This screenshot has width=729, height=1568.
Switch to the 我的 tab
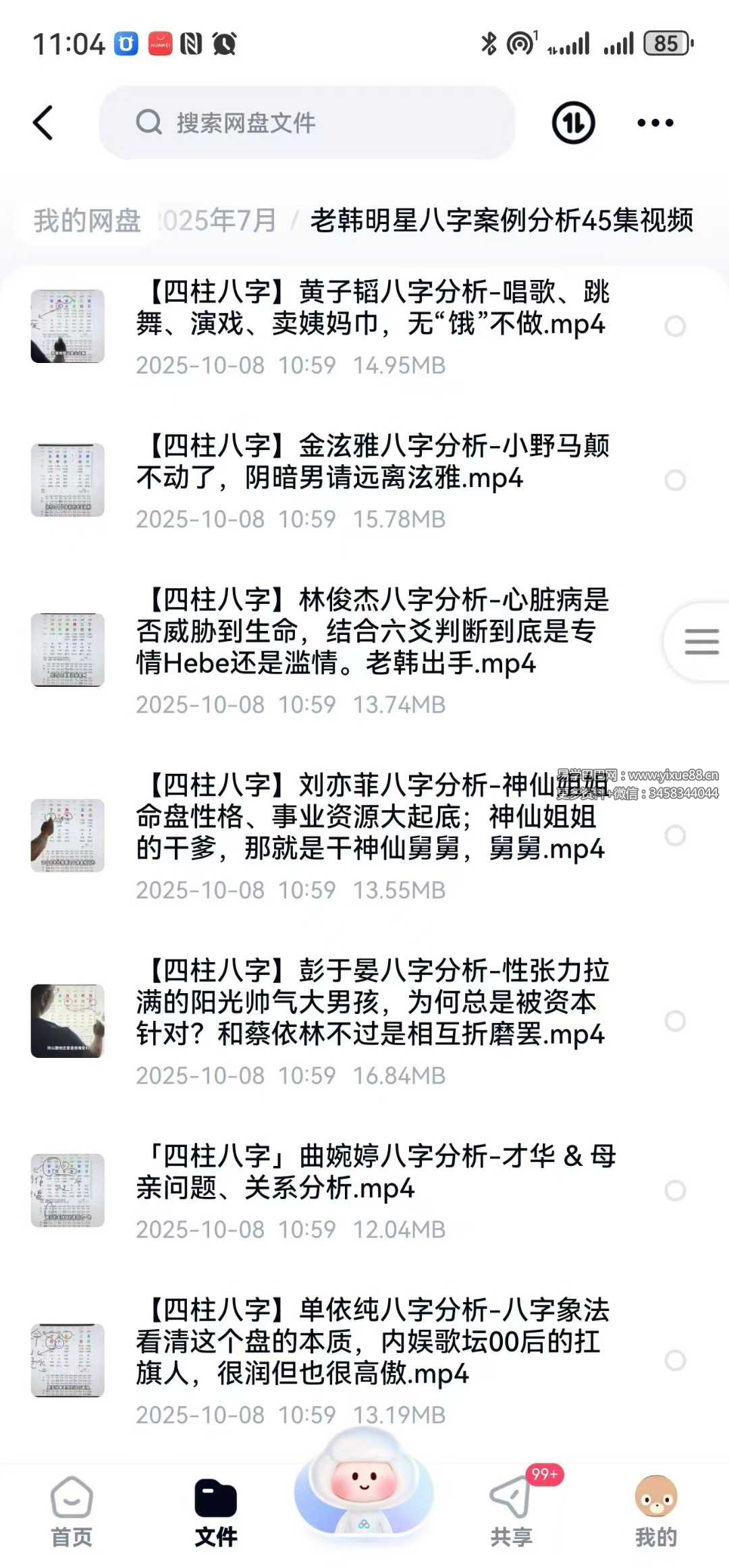pyautogui.click(x=655, y=1511)
